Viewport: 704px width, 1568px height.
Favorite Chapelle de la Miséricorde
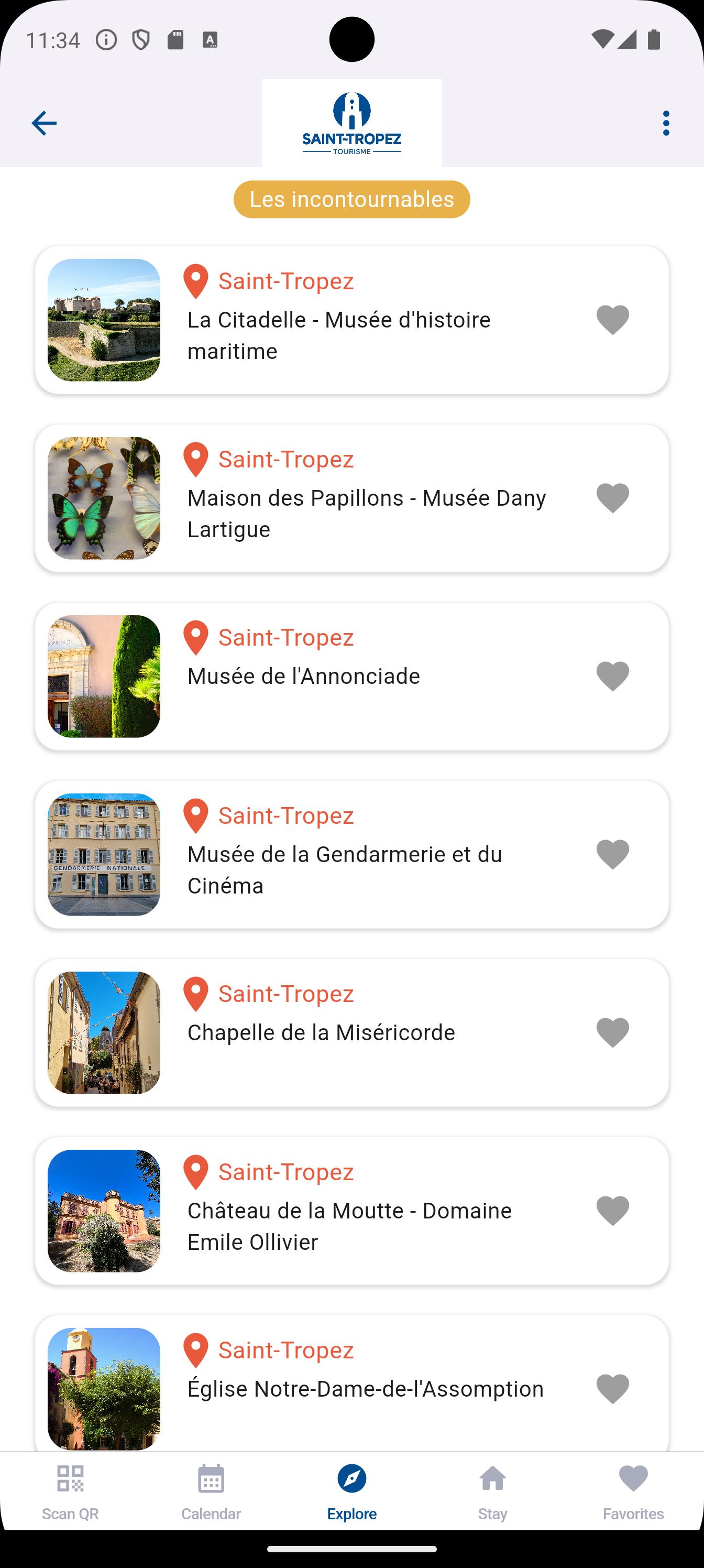[612, 1032]
